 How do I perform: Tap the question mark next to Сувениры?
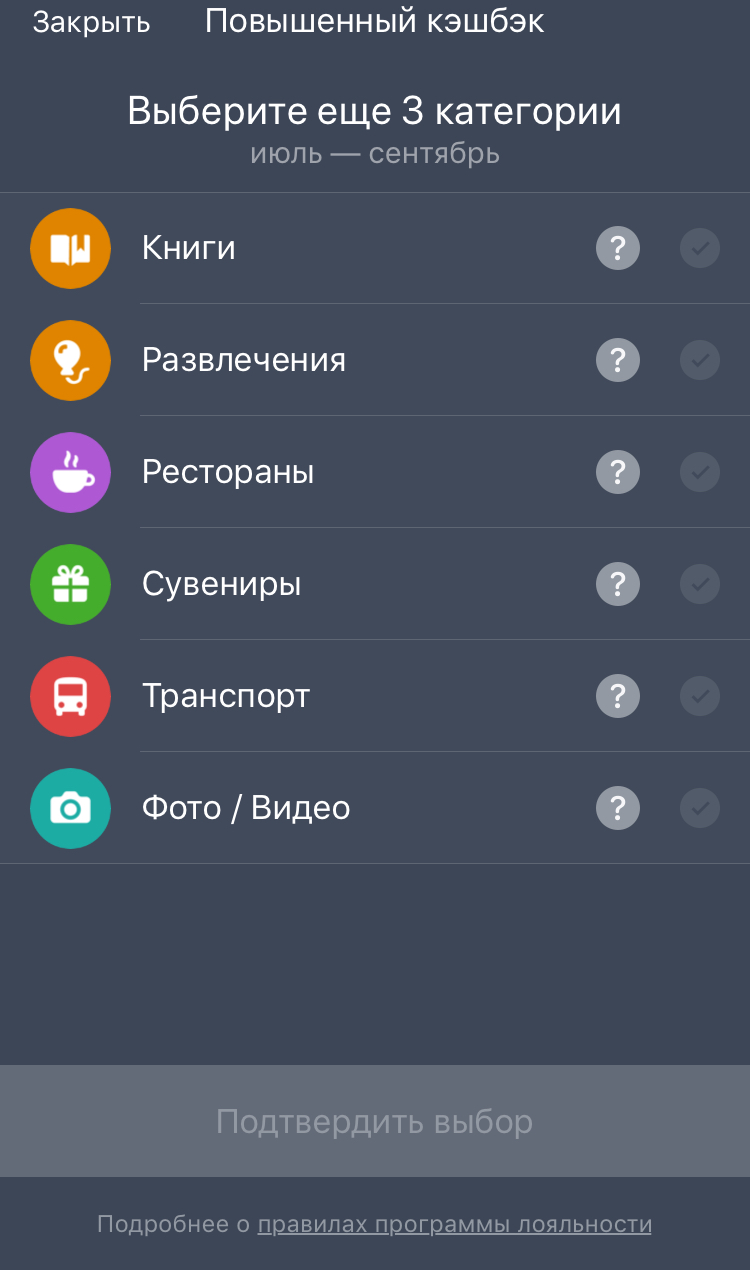[618, 584]
